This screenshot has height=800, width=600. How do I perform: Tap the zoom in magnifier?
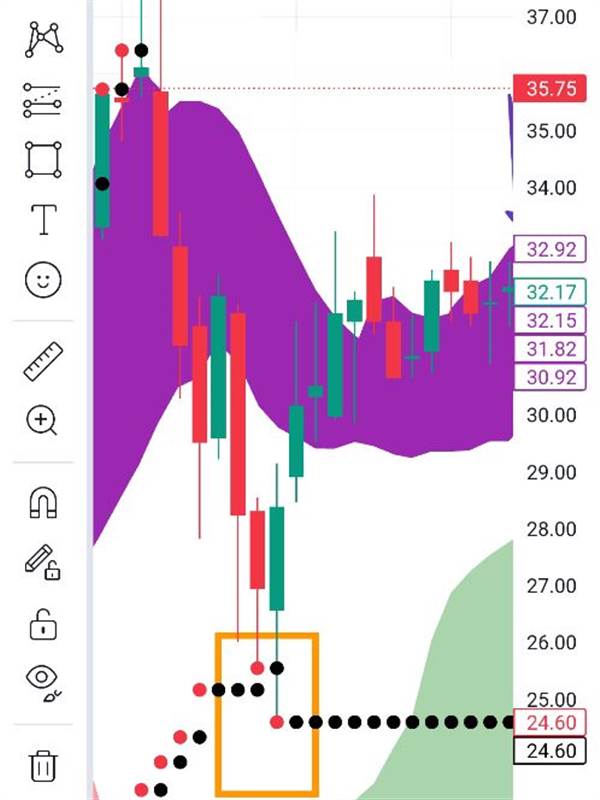43,421
